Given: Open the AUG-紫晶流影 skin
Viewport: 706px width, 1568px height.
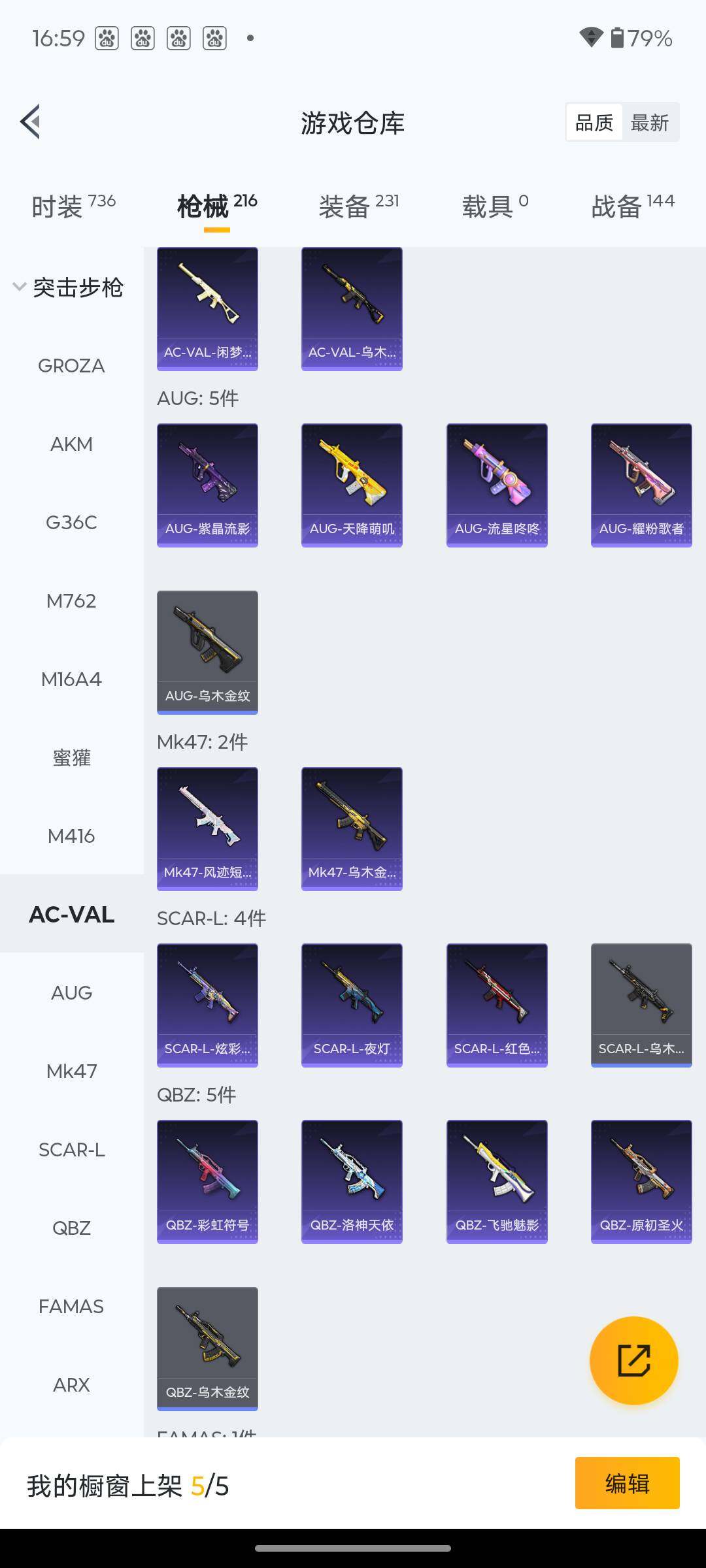Looking at the screenshot, I should point(207,485).
